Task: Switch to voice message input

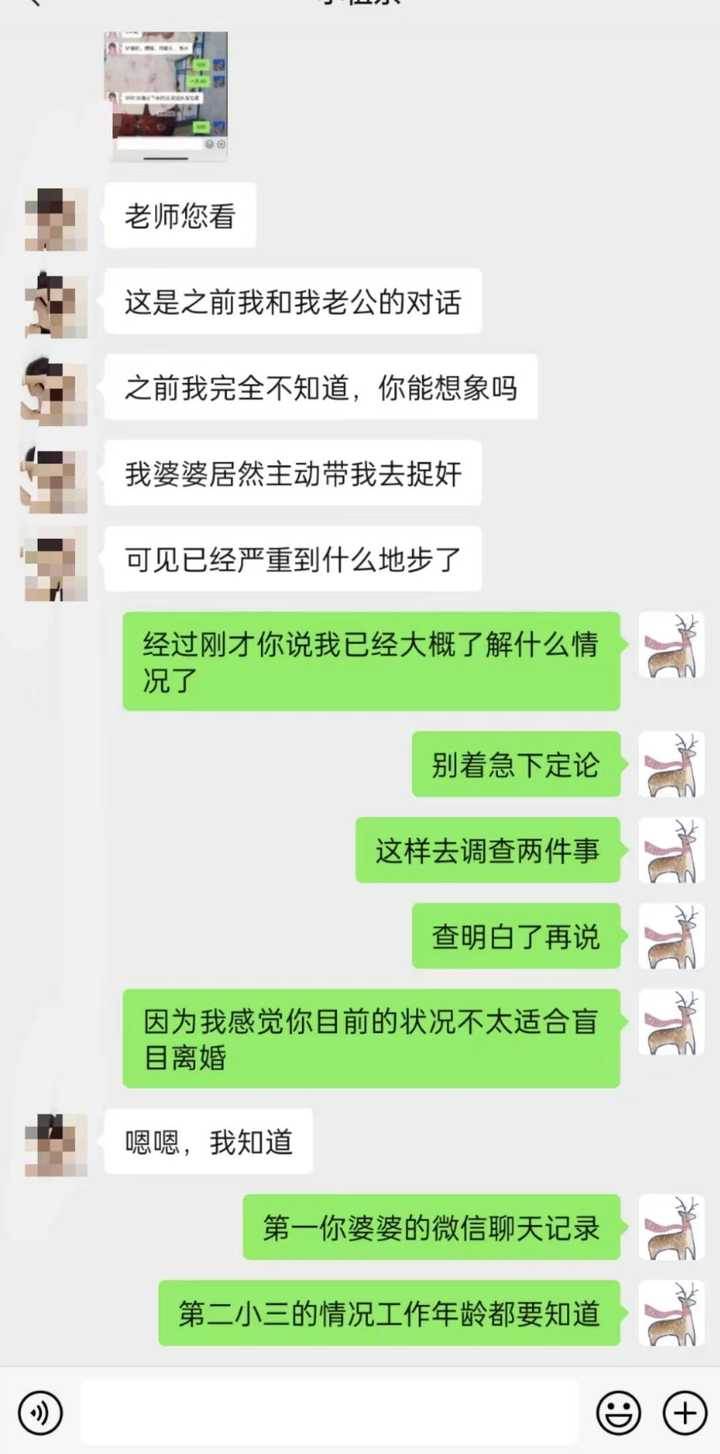Action: click(x=40, y=1412)
